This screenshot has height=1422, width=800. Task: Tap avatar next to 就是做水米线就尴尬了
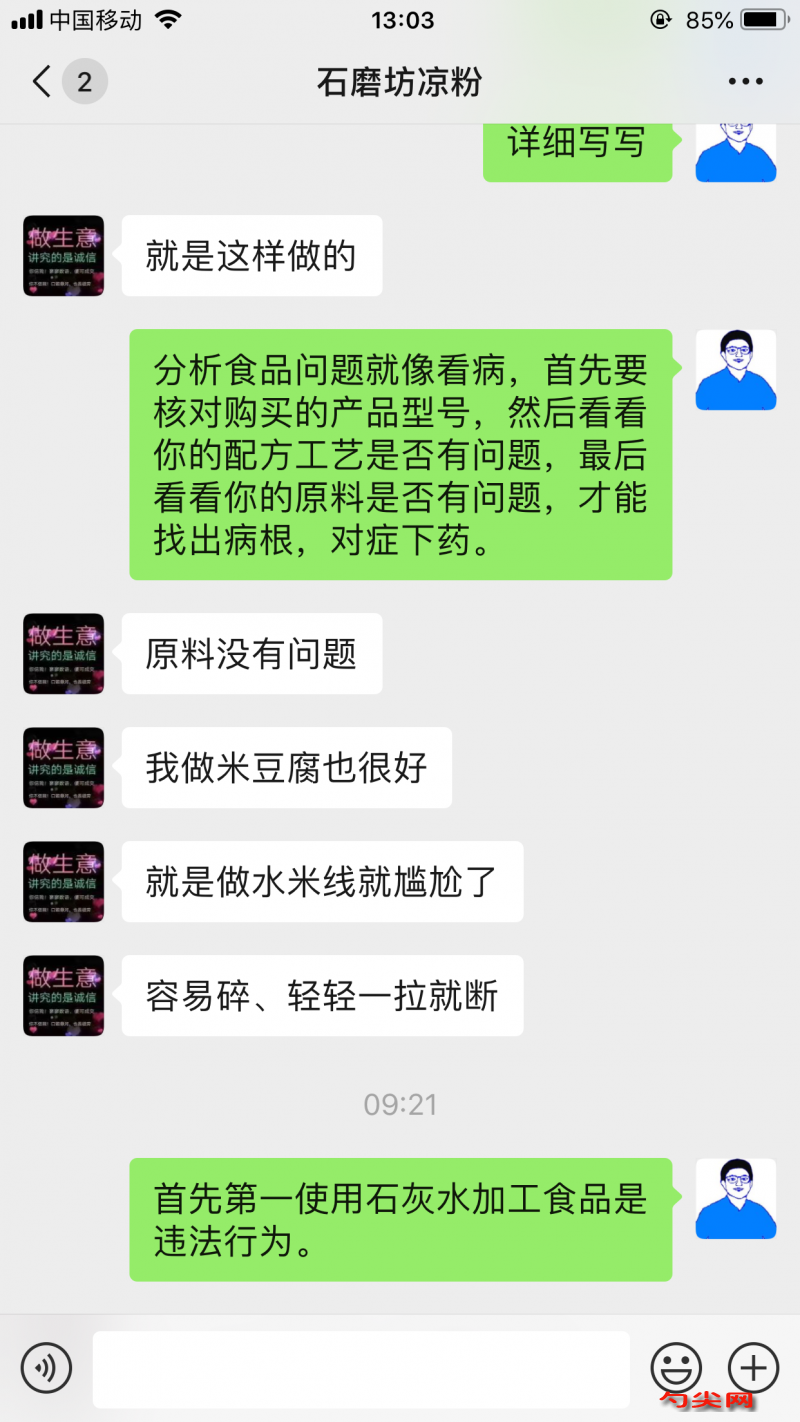tap(64, 882)
